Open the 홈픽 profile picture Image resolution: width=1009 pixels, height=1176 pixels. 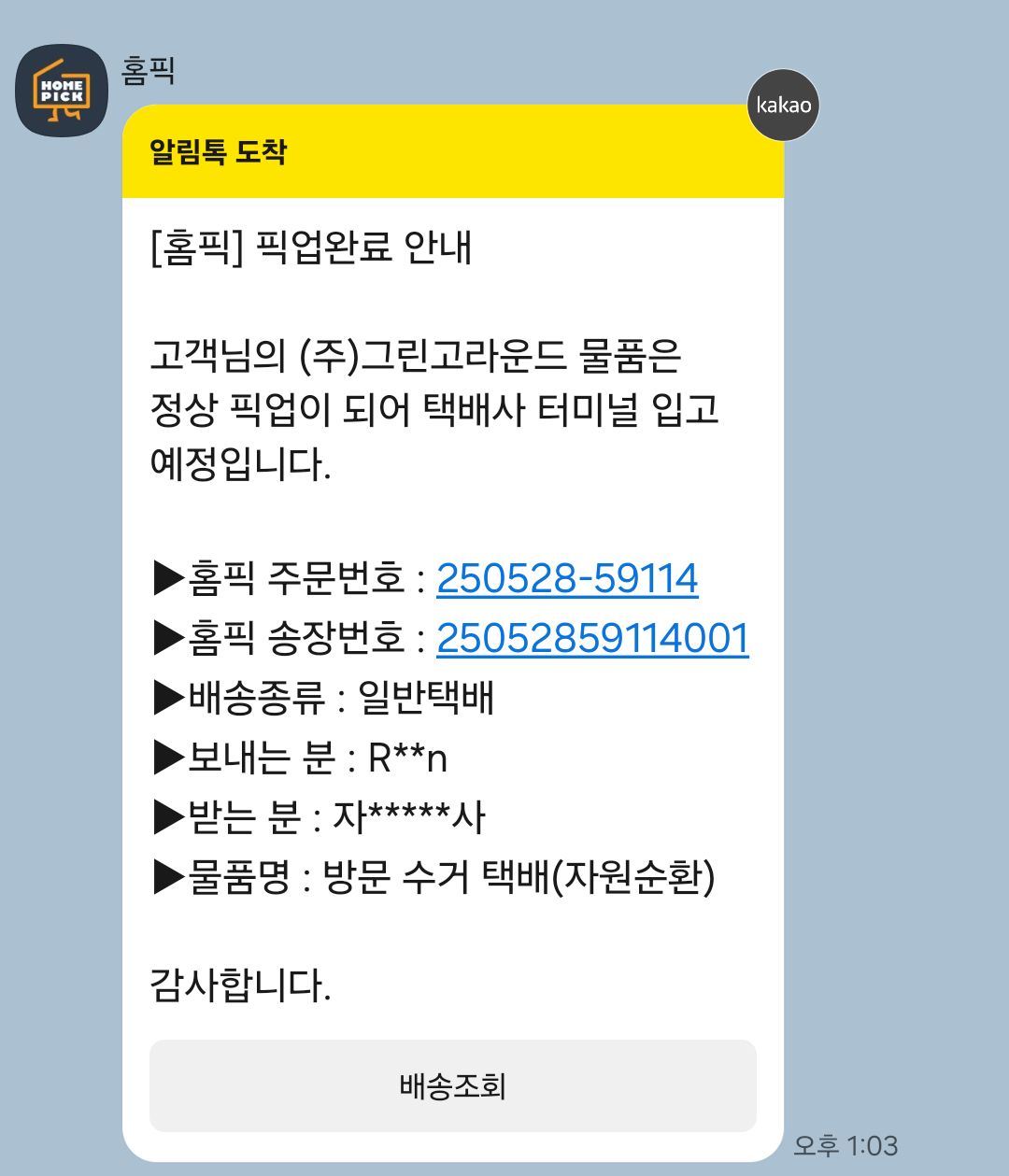(62, 91)
